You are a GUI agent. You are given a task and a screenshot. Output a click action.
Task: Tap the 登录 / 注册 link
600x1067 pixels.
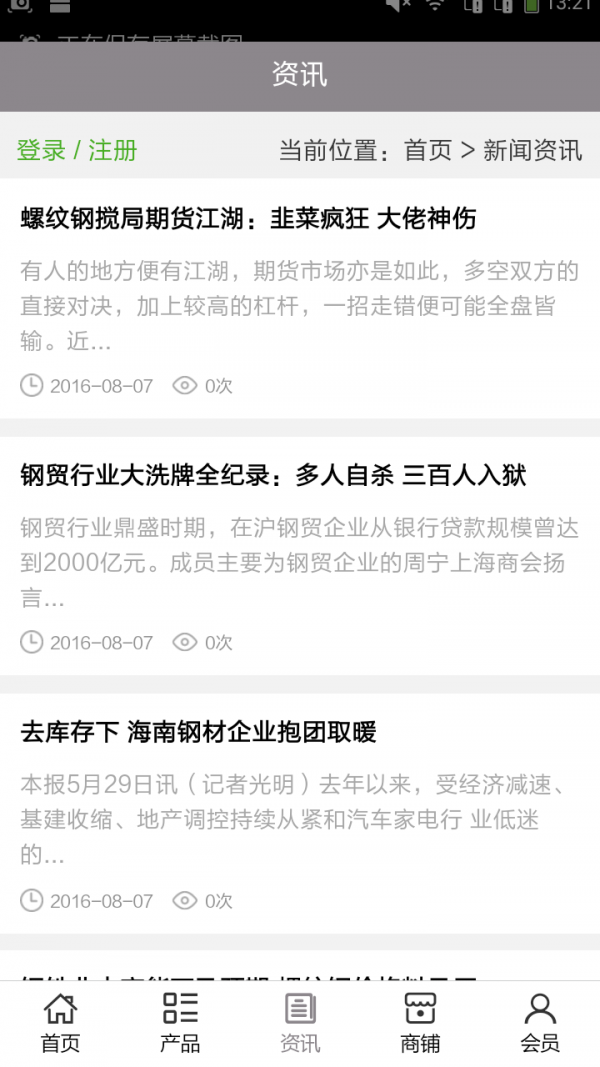coord(77,151)
